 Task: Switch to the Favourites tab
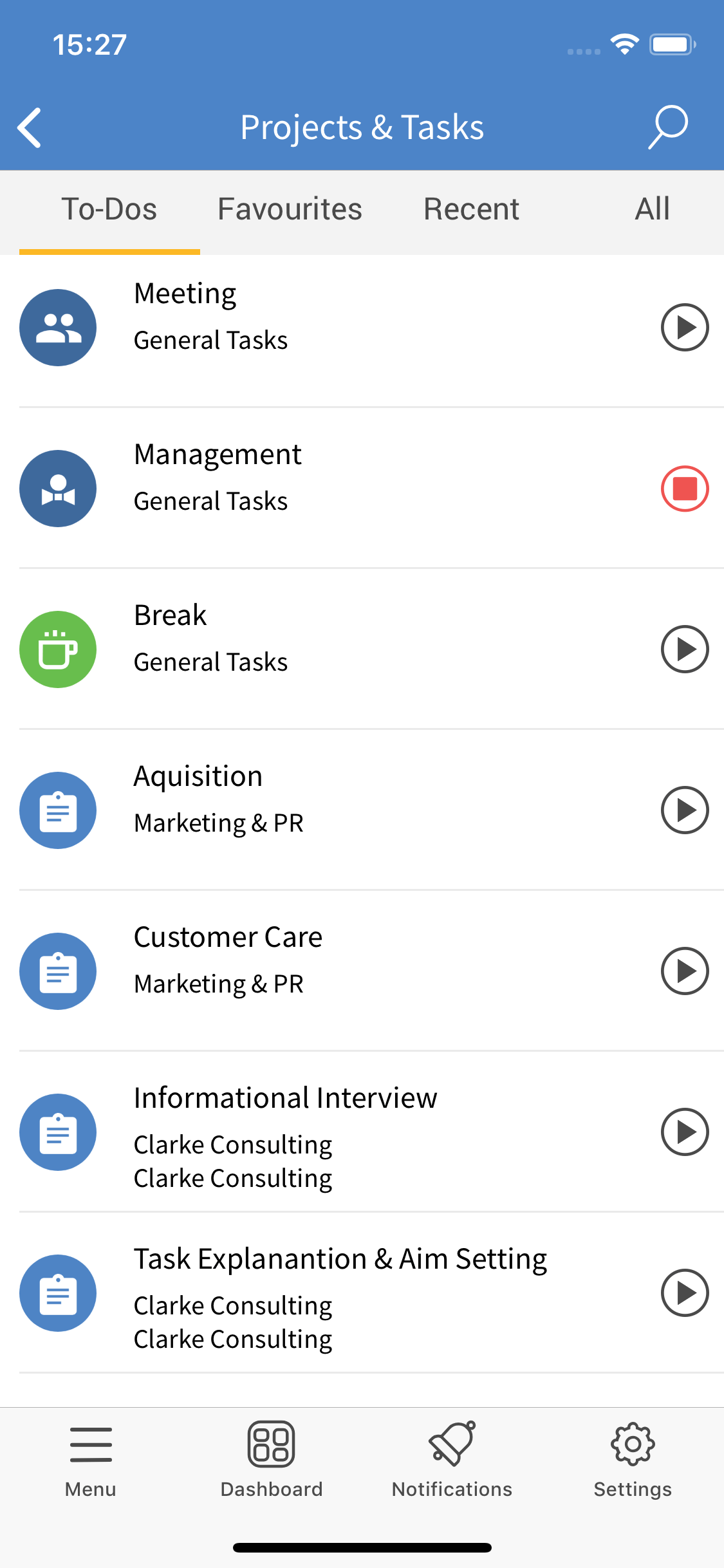[289, 208]
